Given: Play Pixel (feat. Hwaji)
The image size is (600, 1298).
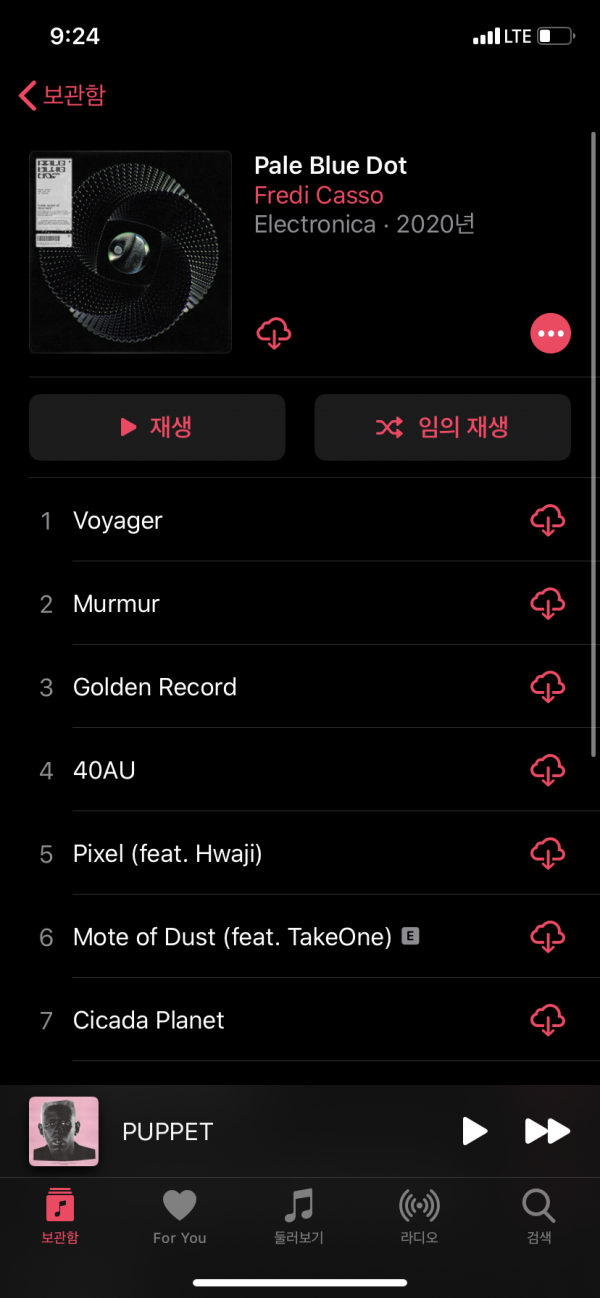Looking at the screenshot, I should 167,853.
